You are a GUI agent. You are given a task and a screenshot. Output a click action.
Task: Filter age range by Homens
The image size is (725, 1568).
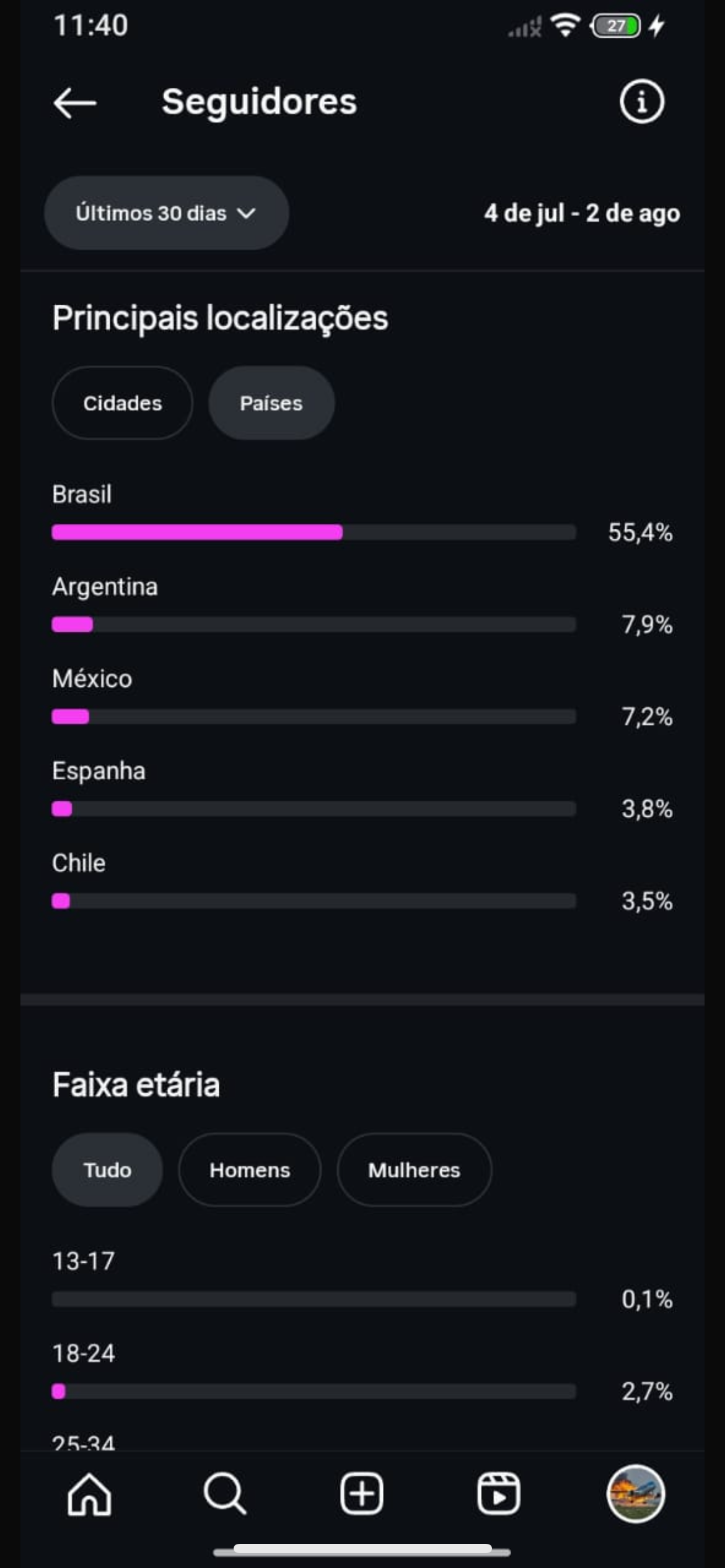[x=250, y=1170]
